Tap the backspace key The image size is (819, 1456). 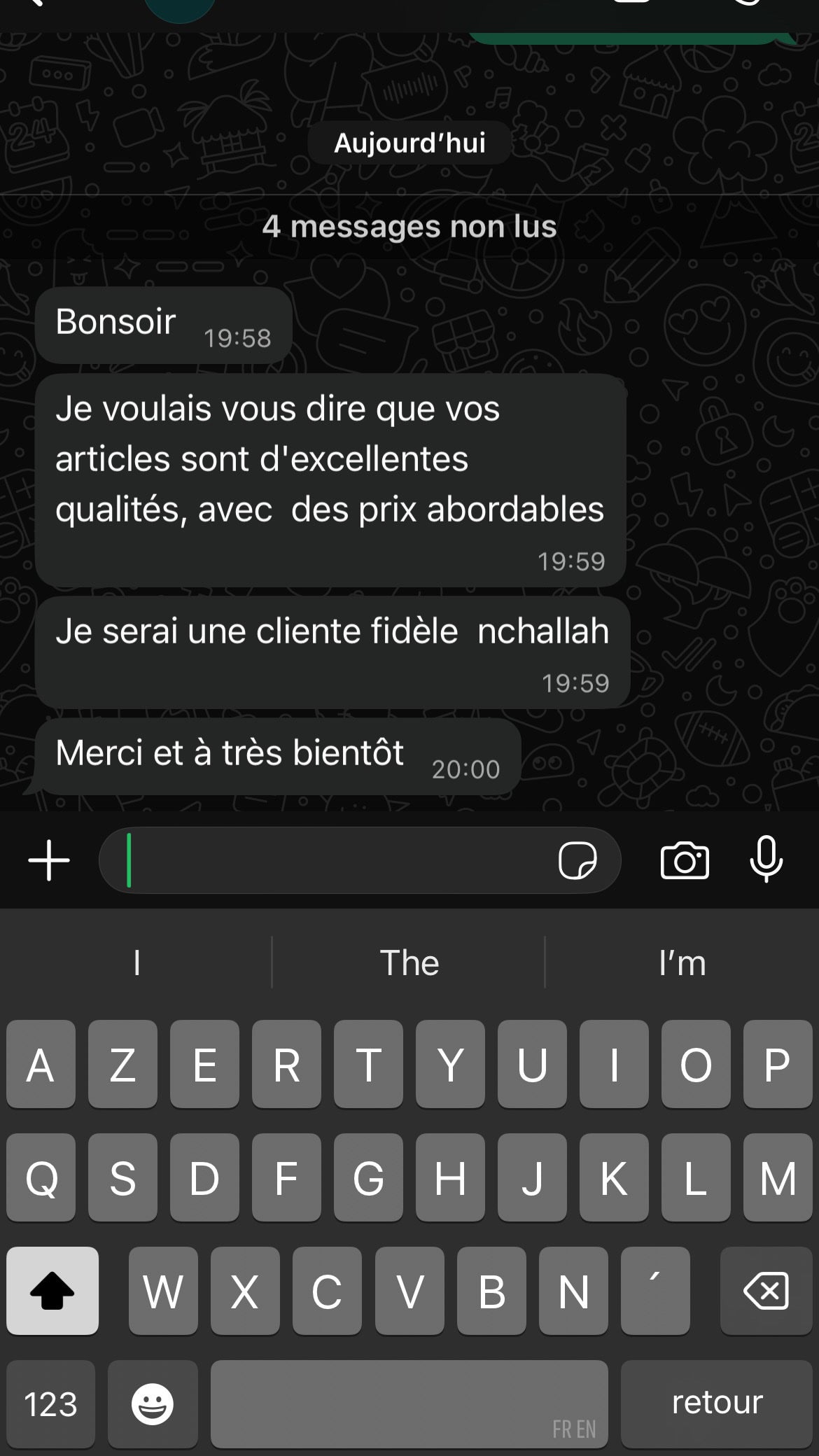[x=766, y=1290]
